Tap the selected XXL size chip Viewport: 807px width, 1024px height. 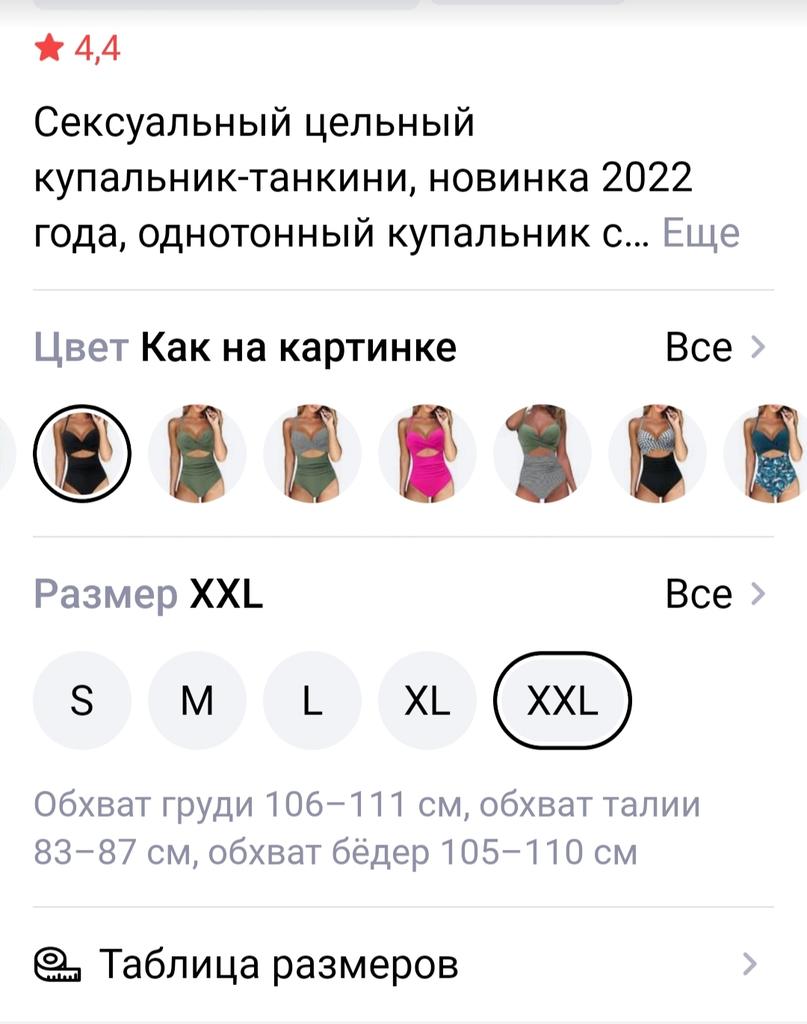click(562, 701)
